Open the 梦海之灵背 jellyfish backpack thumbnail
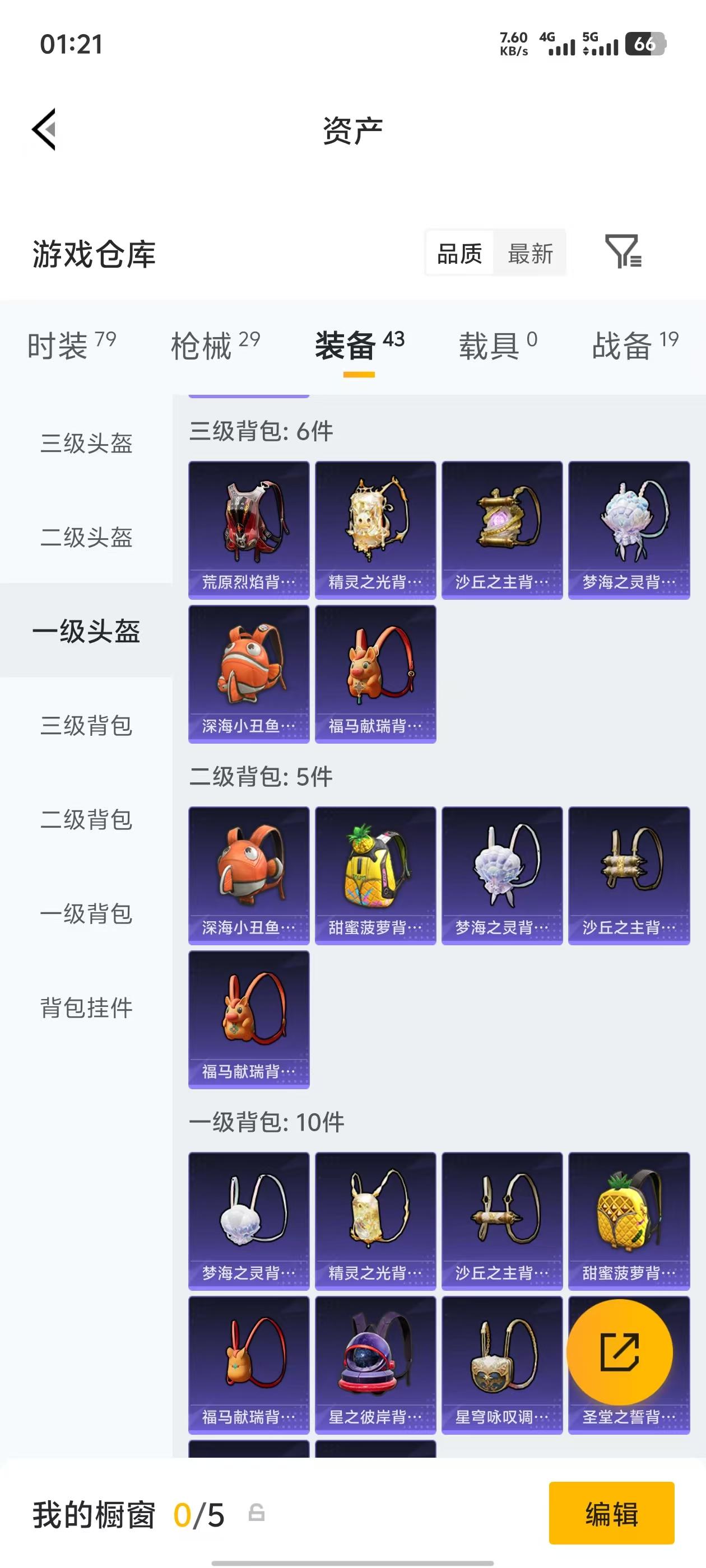 point(628,528)
